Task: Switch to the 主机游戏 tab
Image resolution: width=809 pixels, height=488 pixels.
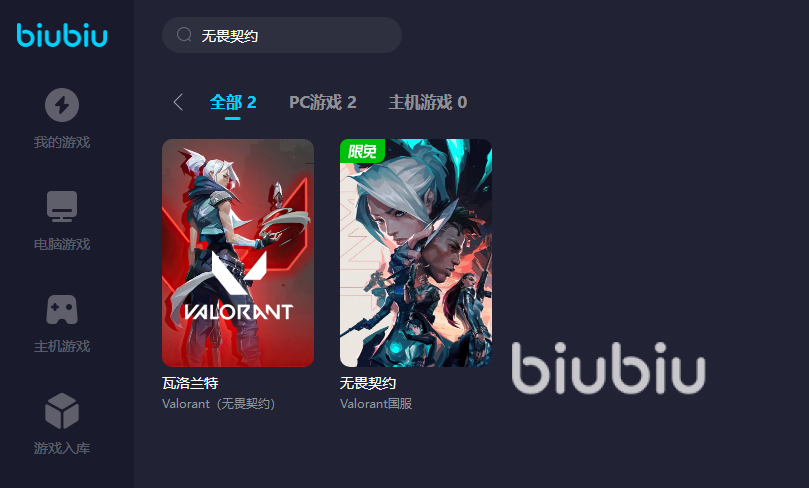Action: pos(427,102)
